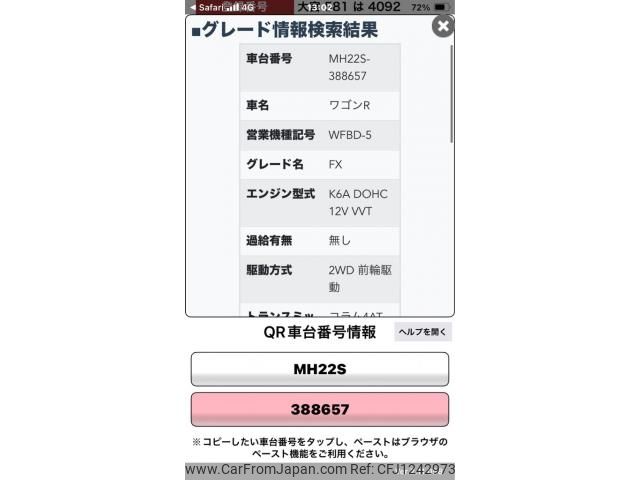The height and width of the screenshot is (480, 640).
Task: Close the grade information search results popup
Action: tap(442, 27)
